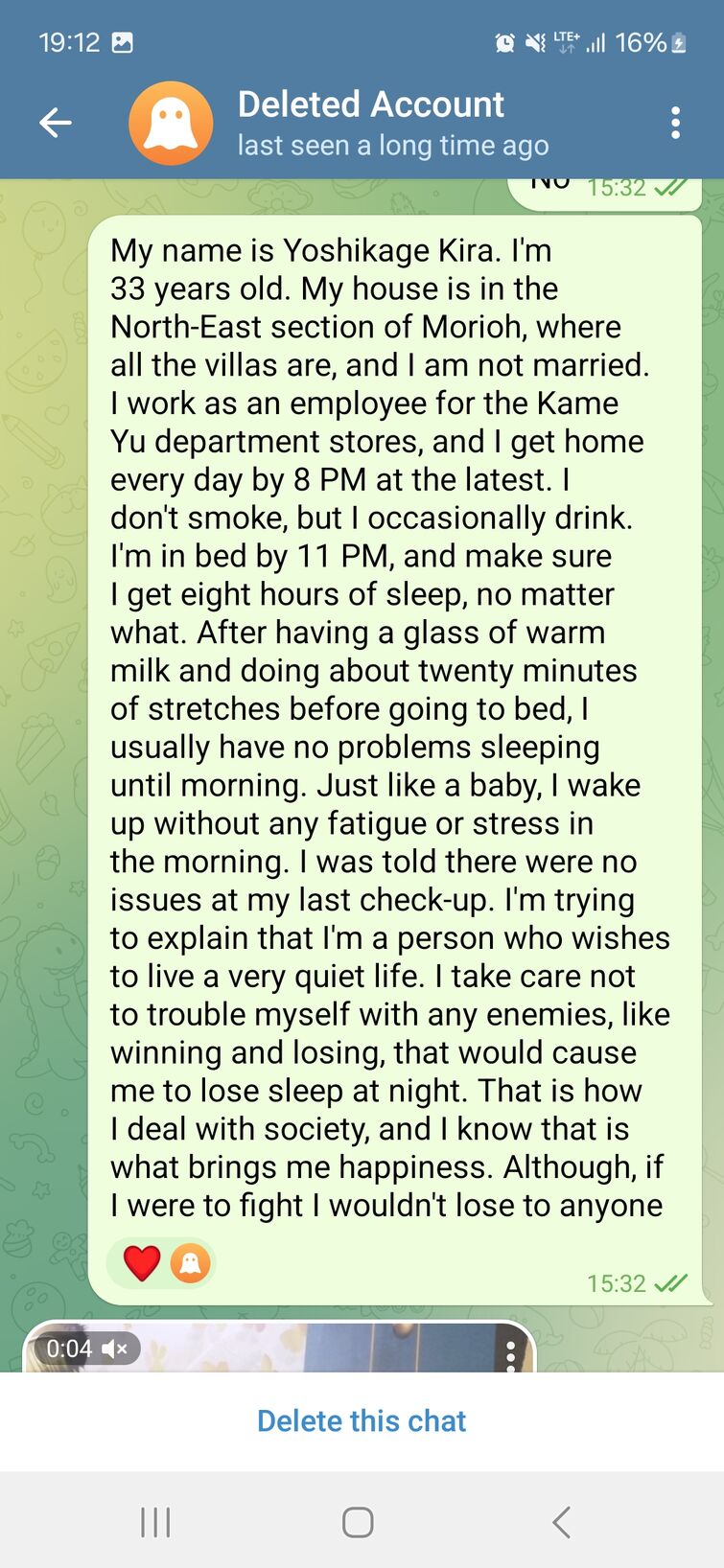The image size is (724, 1568).
Task: Open the Deleted Account profile header
Action: (392, 123)
